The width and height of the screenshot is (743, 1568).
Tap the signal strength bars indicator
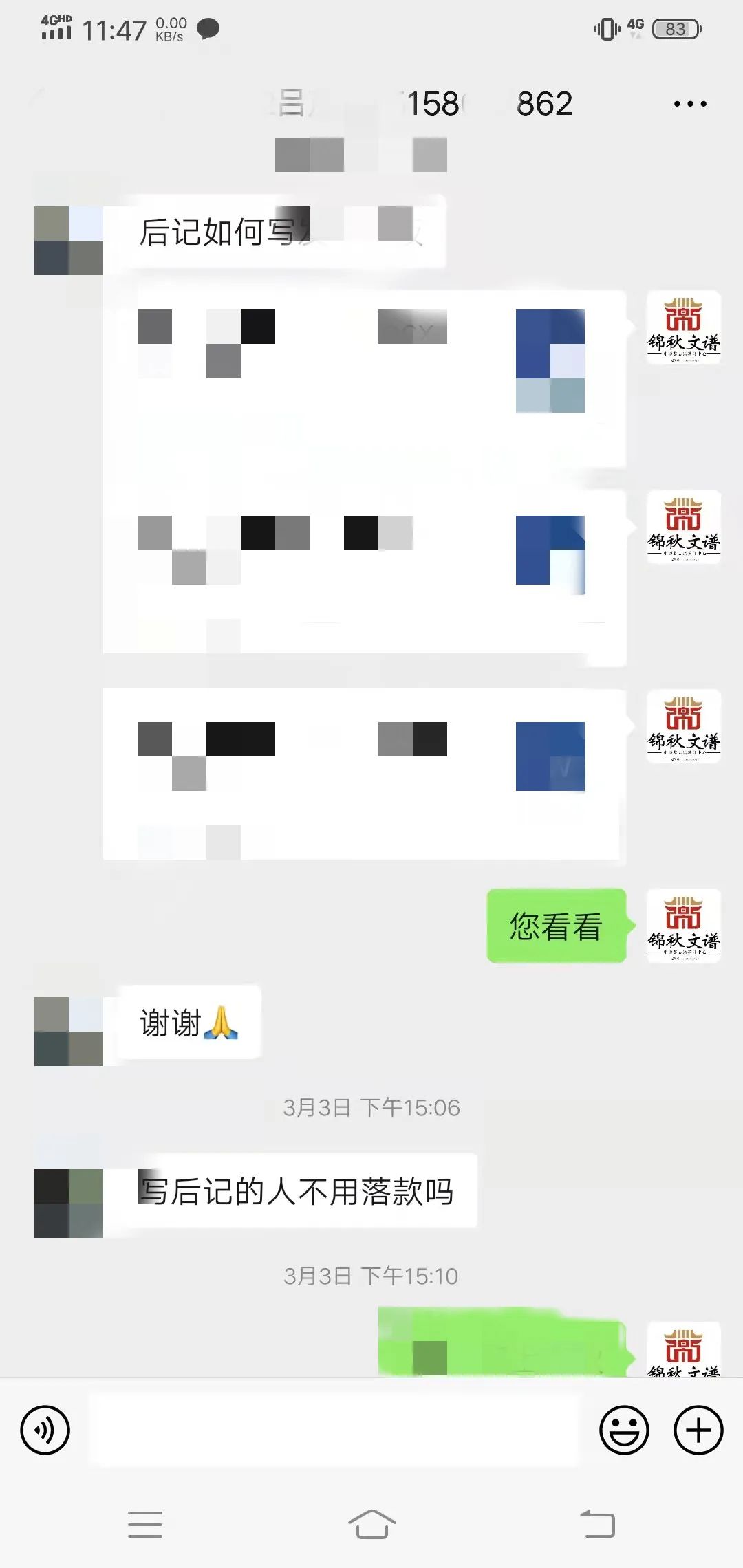(55, 31)
